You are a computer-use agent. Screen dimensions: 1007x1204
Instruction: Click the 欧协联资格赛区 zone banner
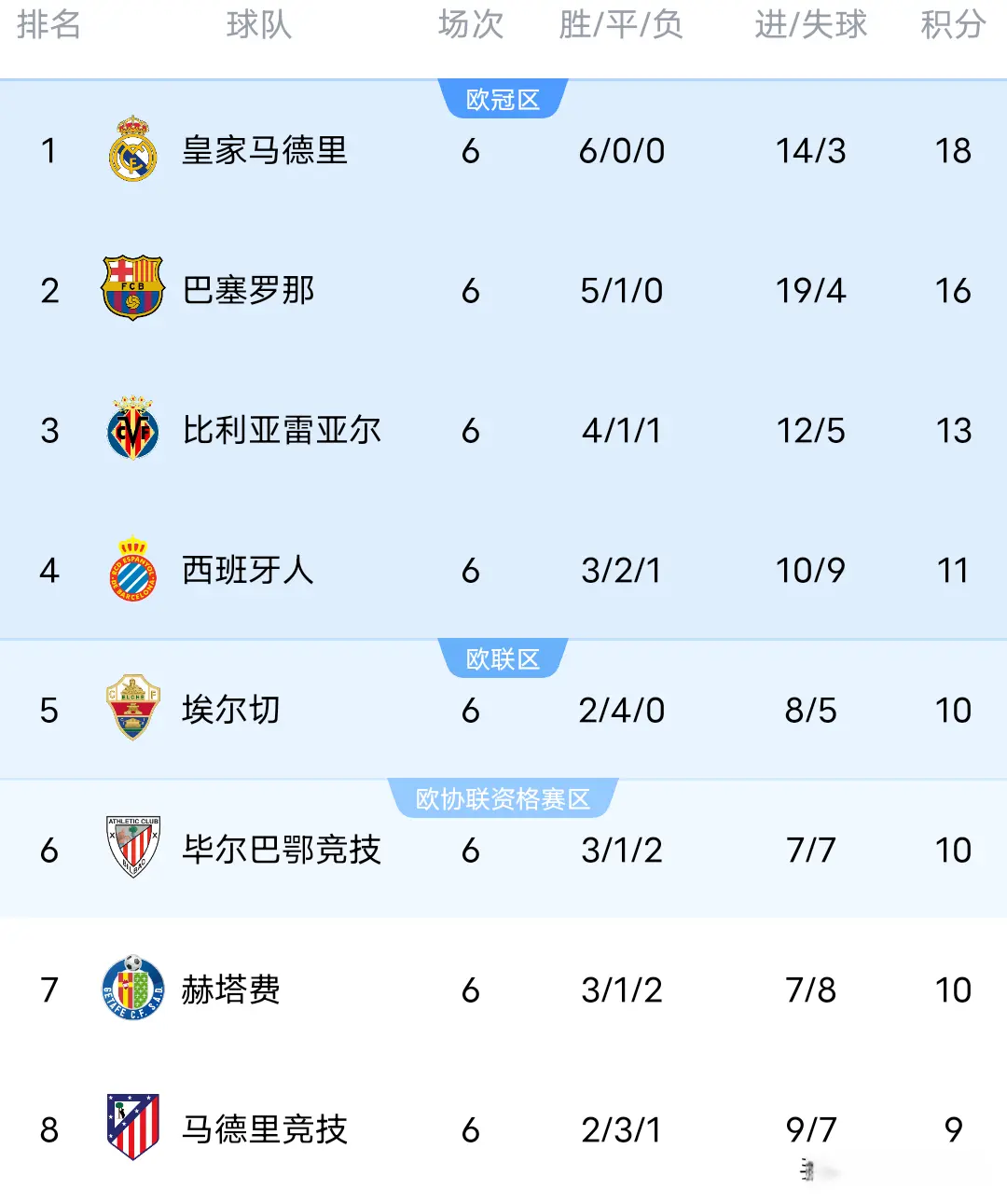503,797
